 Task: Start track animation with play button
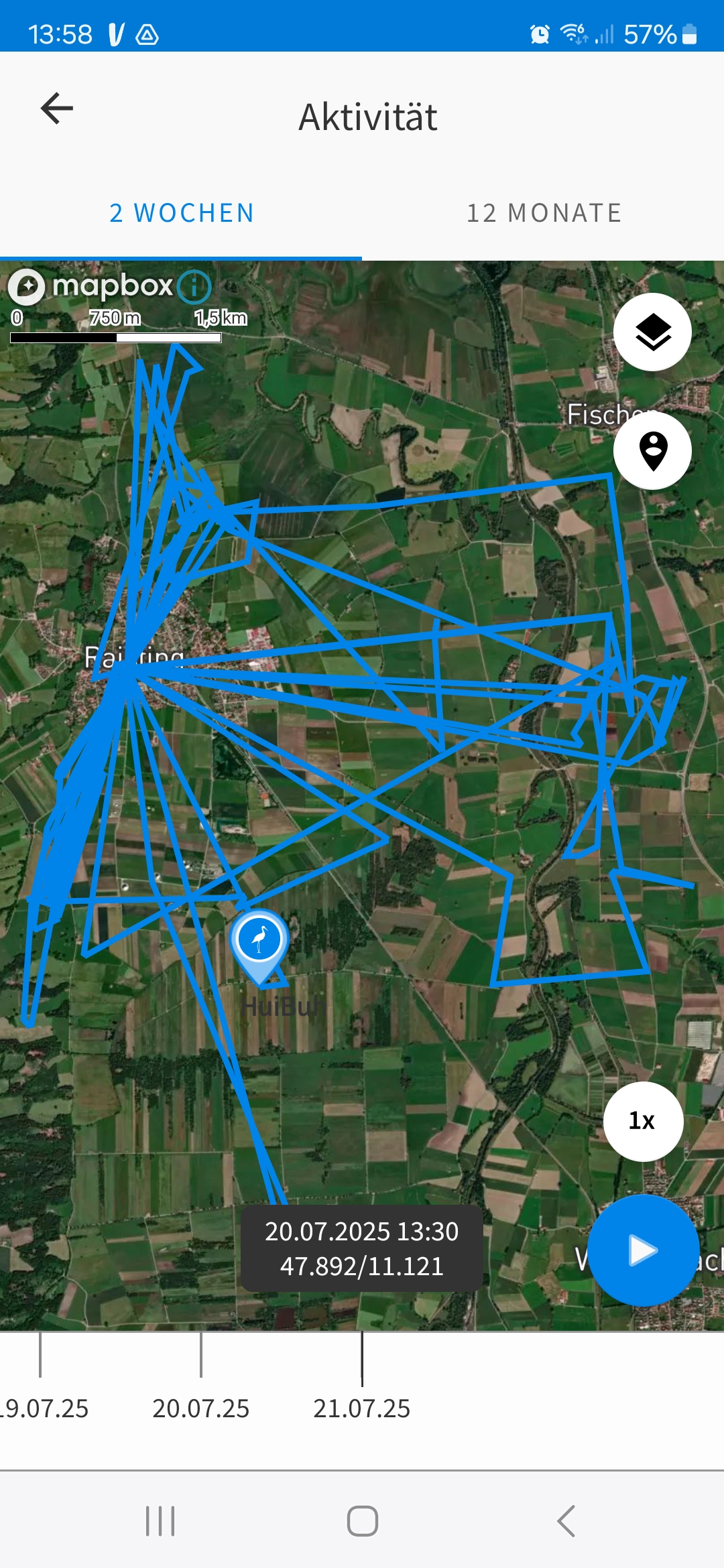[x=644, y=1250]
